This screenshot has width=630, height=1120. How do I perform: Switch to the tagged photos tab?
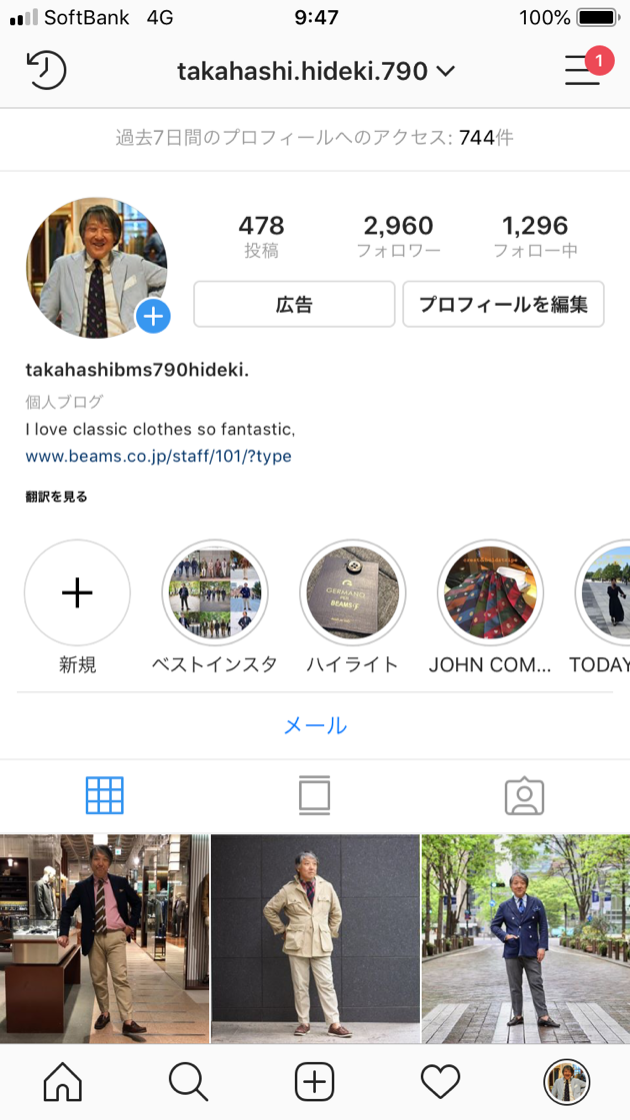click(x=524, y=795)
